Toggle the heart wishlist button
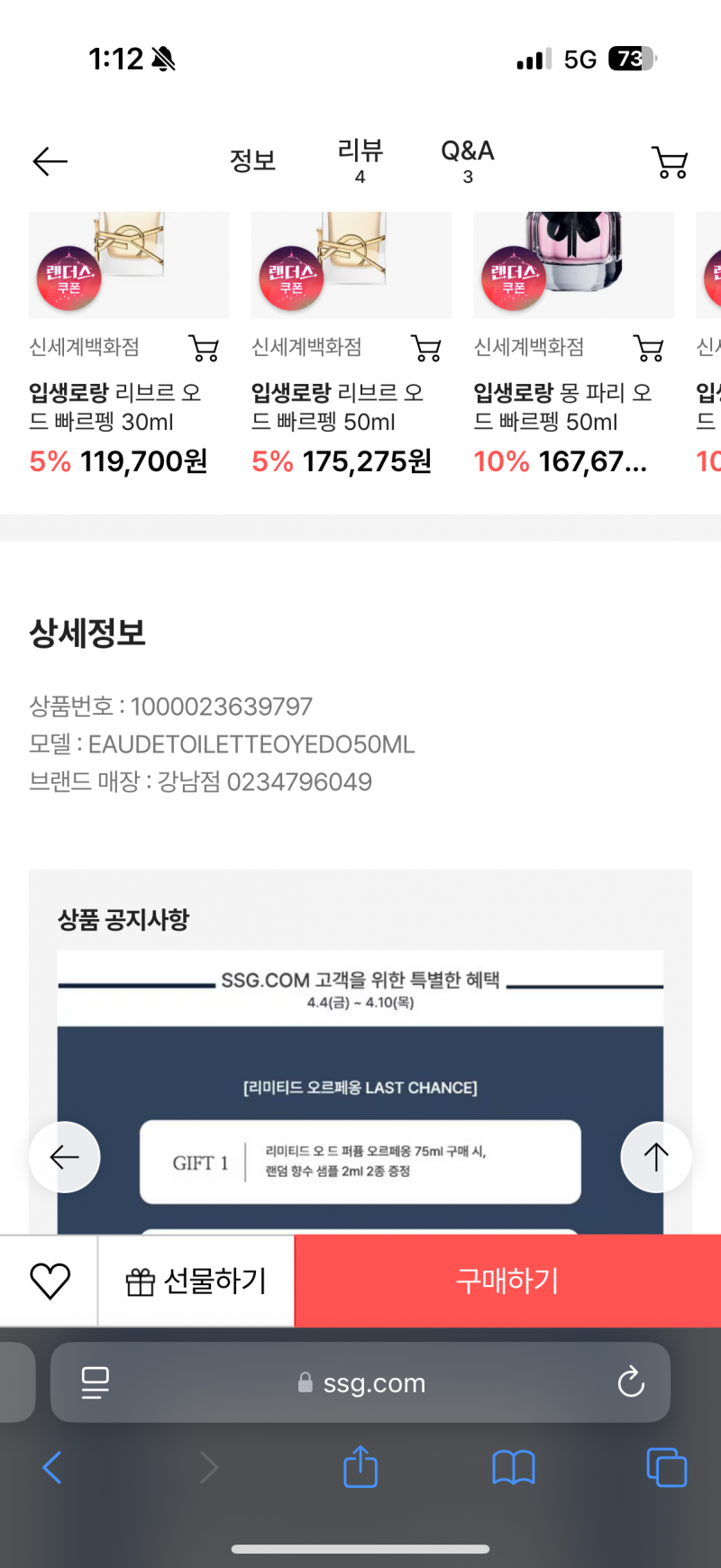 (x=50, y=1280)
